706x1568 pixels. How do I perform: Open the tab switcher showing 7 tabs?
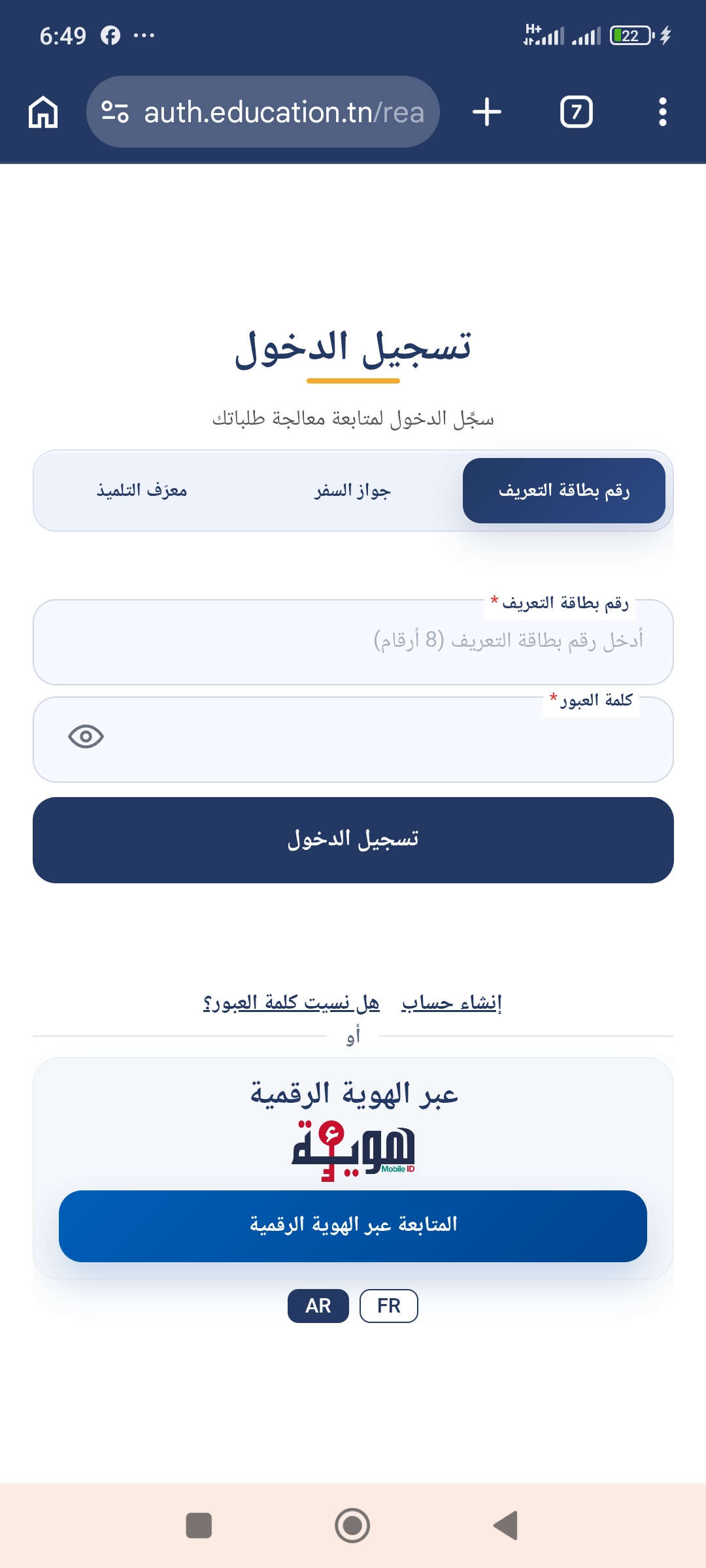tap(576, 112)
